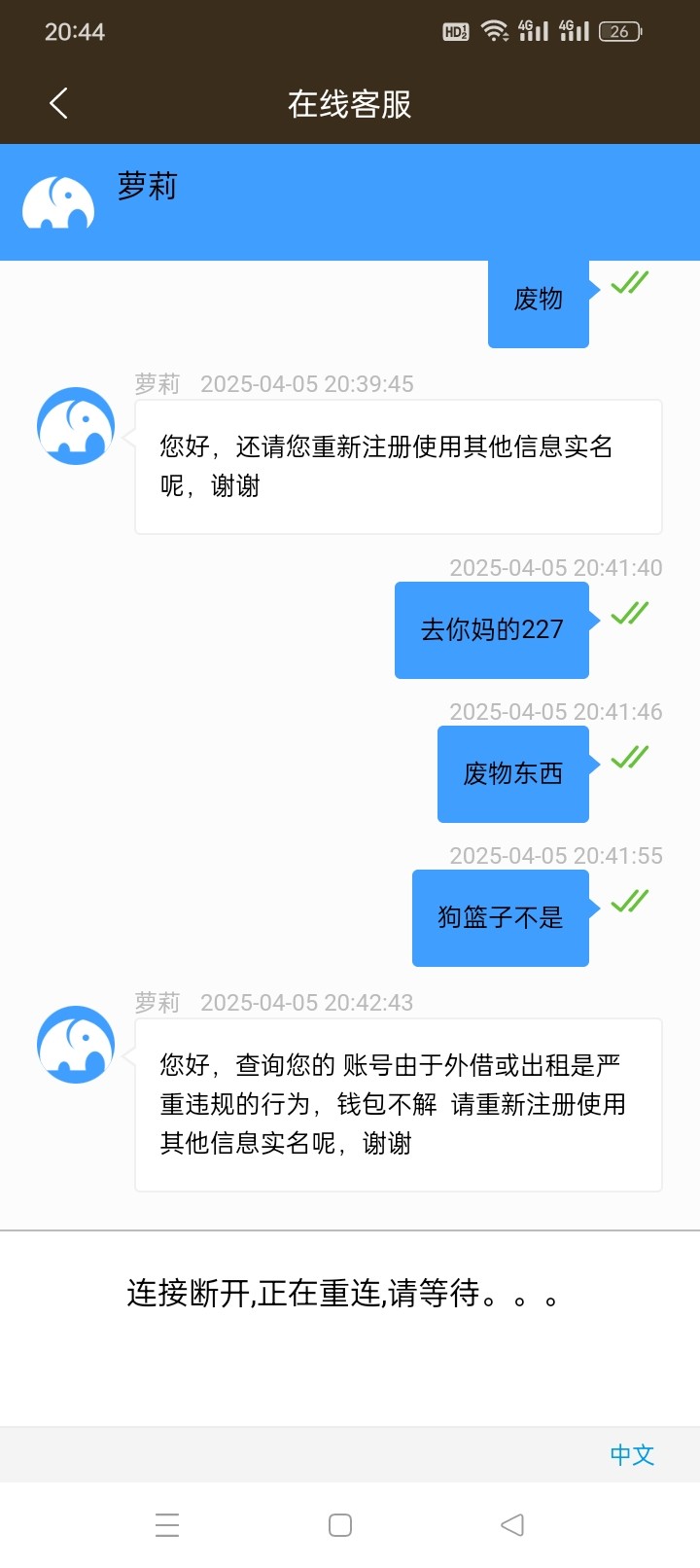
Task: Open the system recent apps menu
Action: point(167,1525)
